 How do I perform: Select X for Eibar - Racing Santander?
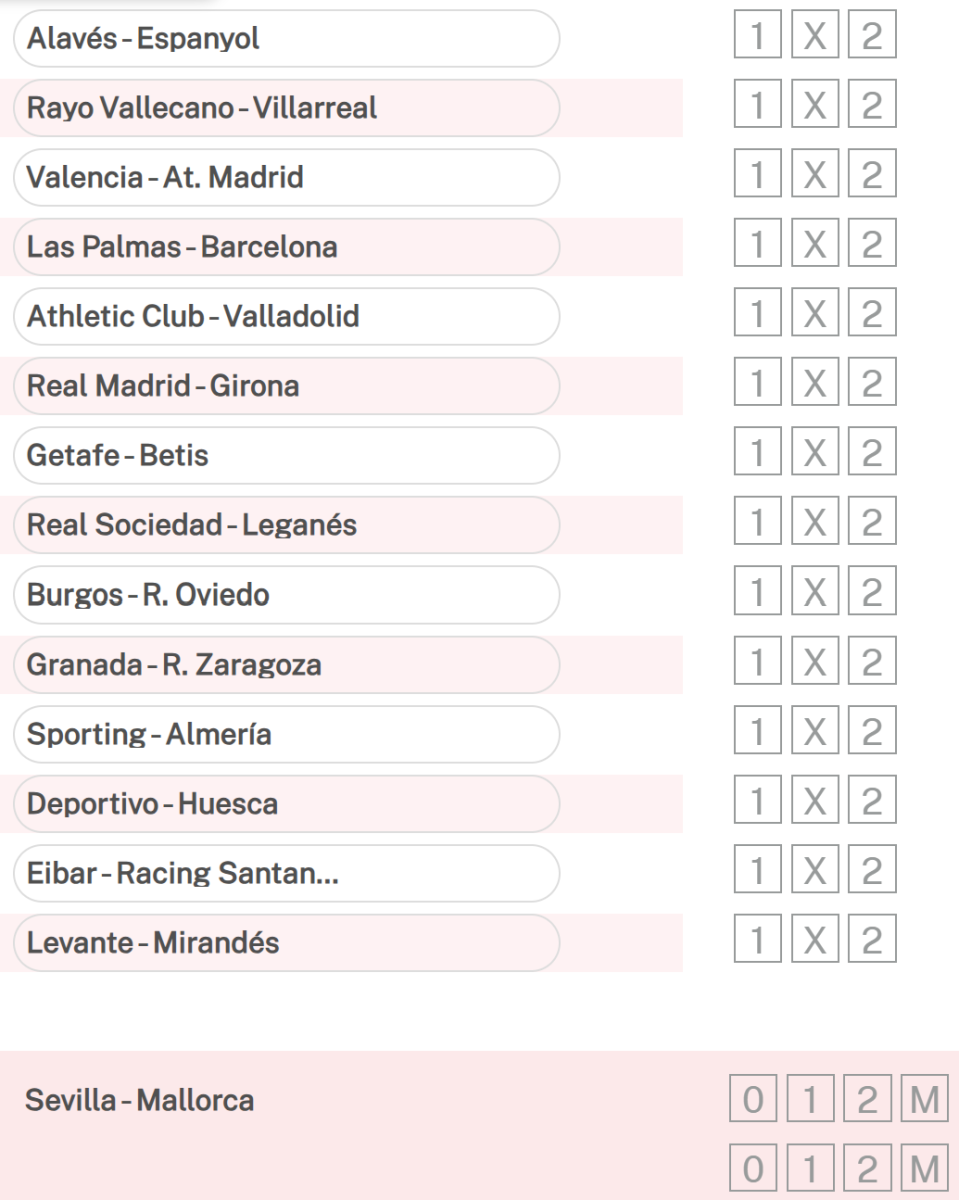pyautogui.click(x=815, y=872)
